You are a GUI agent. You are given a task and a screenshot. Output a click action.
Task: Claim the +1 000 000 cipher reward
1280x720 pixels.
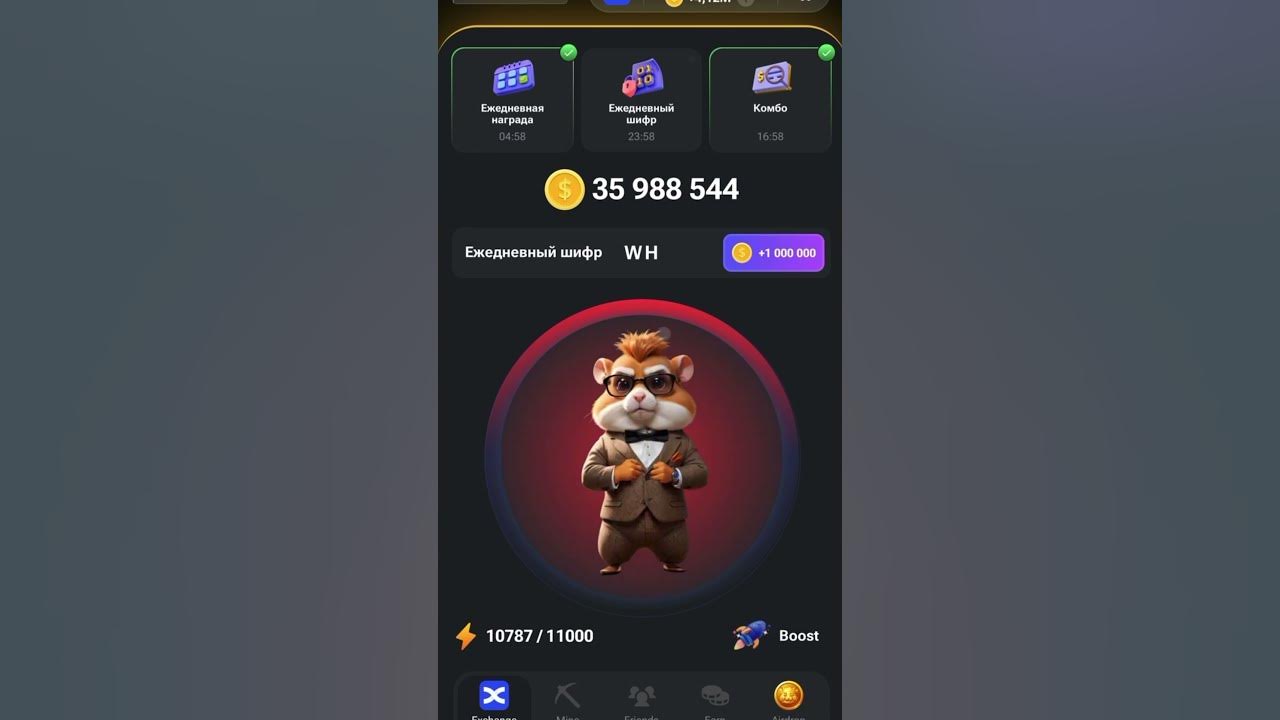[773, 253]
